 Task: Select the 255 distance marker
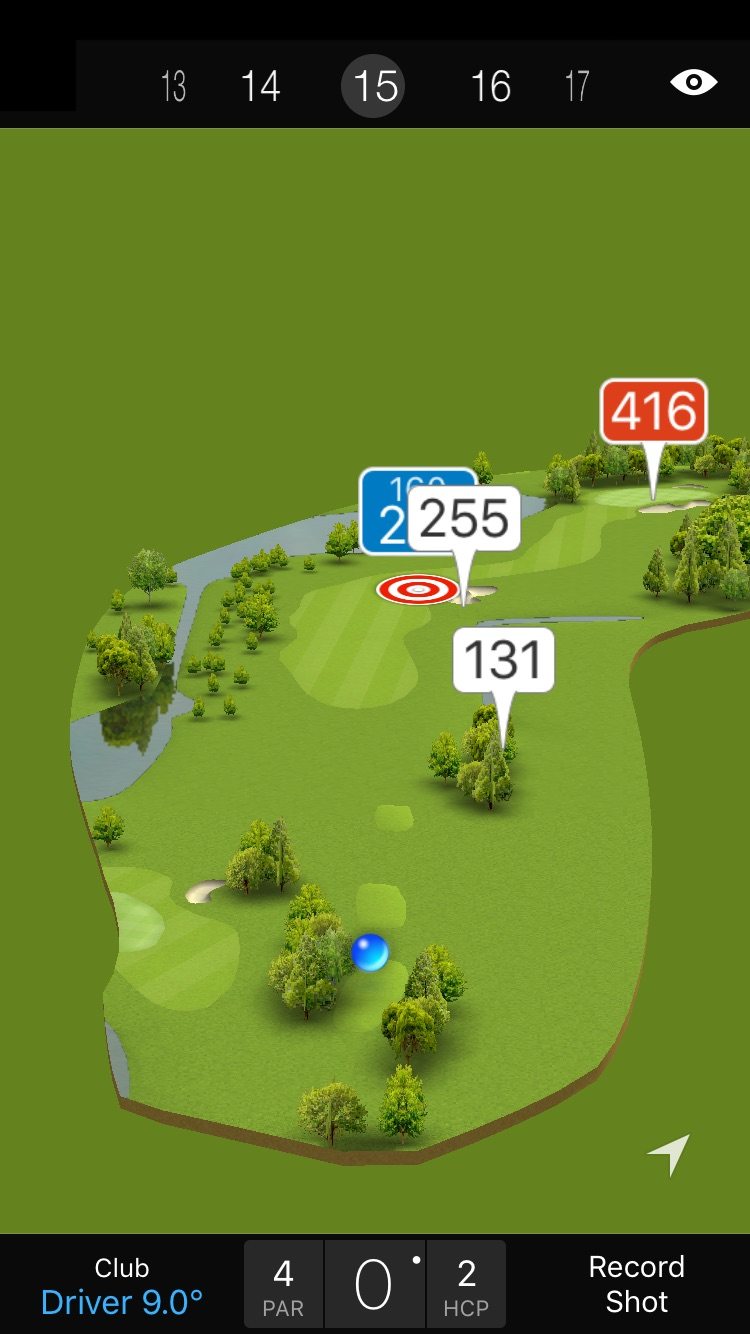(465, 519)
